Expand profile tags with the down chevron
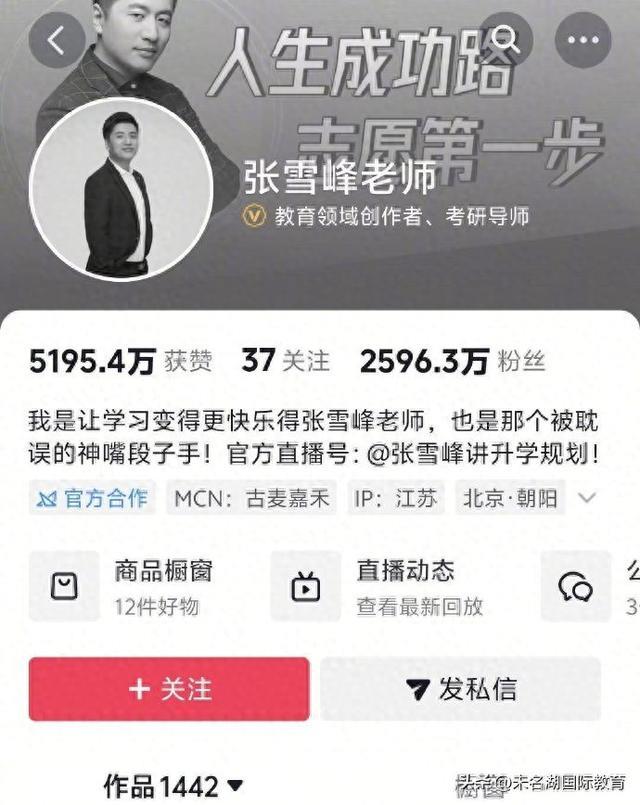640x805 pixels. coord(588,498)
